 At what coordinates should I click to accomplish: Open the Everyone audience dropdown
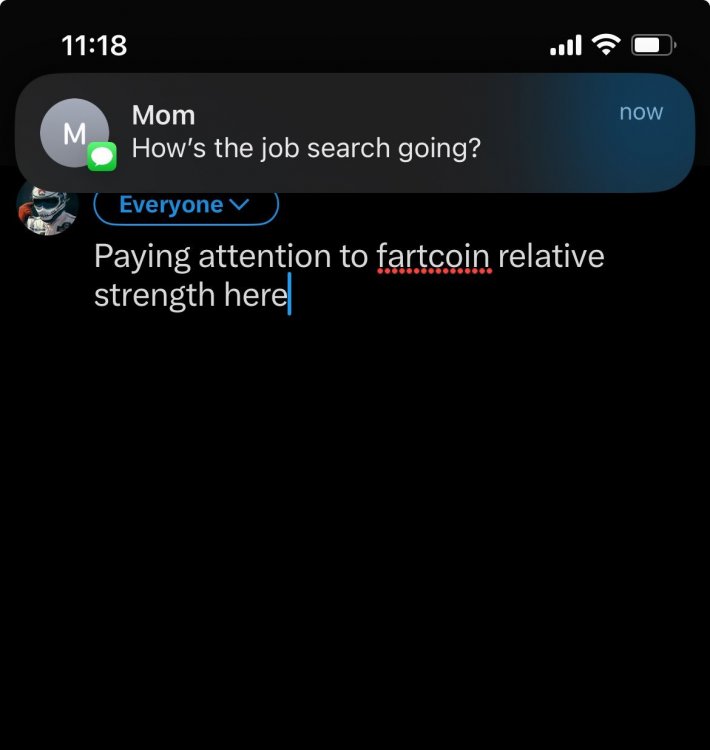coord(185,206)
